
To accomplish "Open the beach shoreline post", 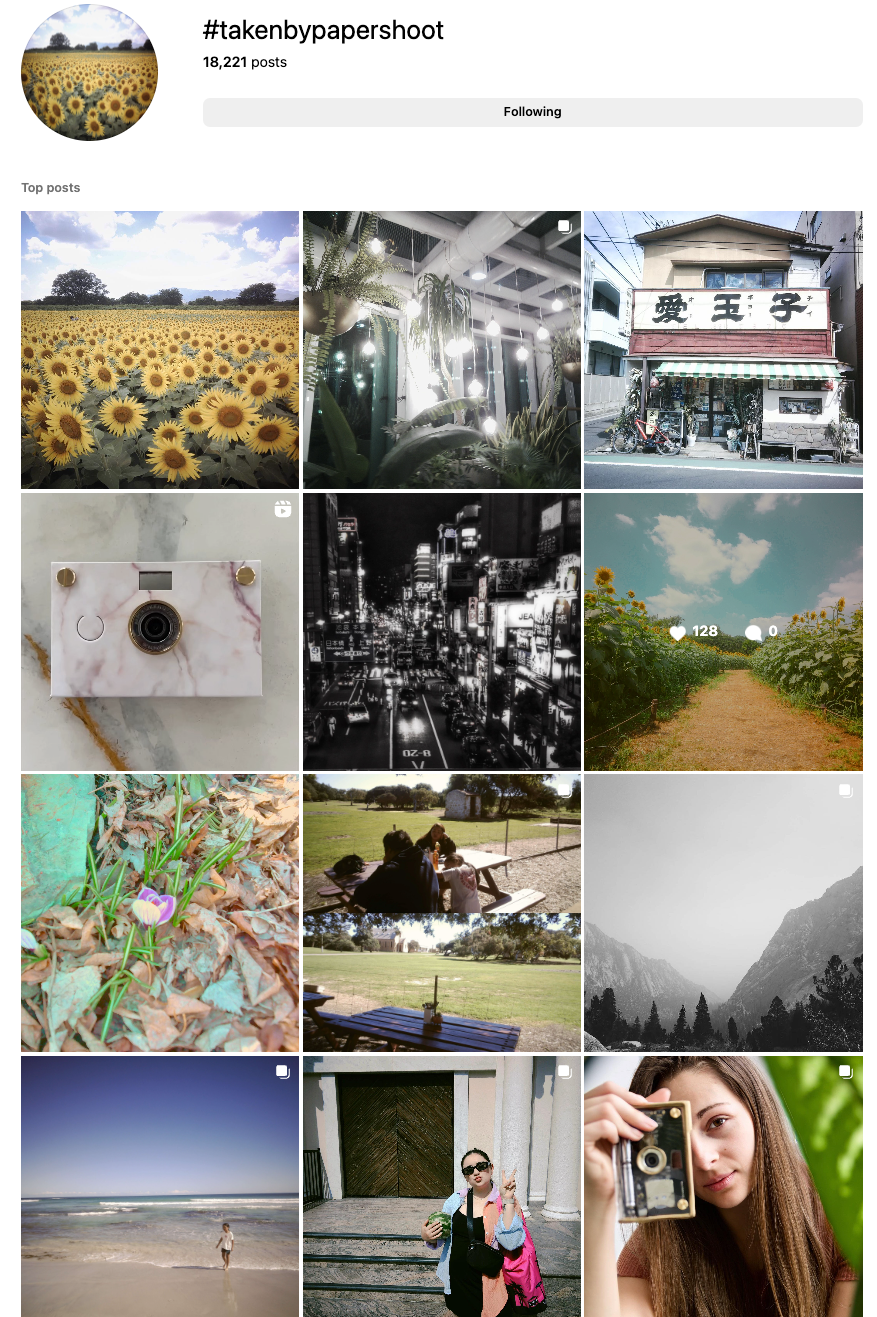I will [160, 1186].
